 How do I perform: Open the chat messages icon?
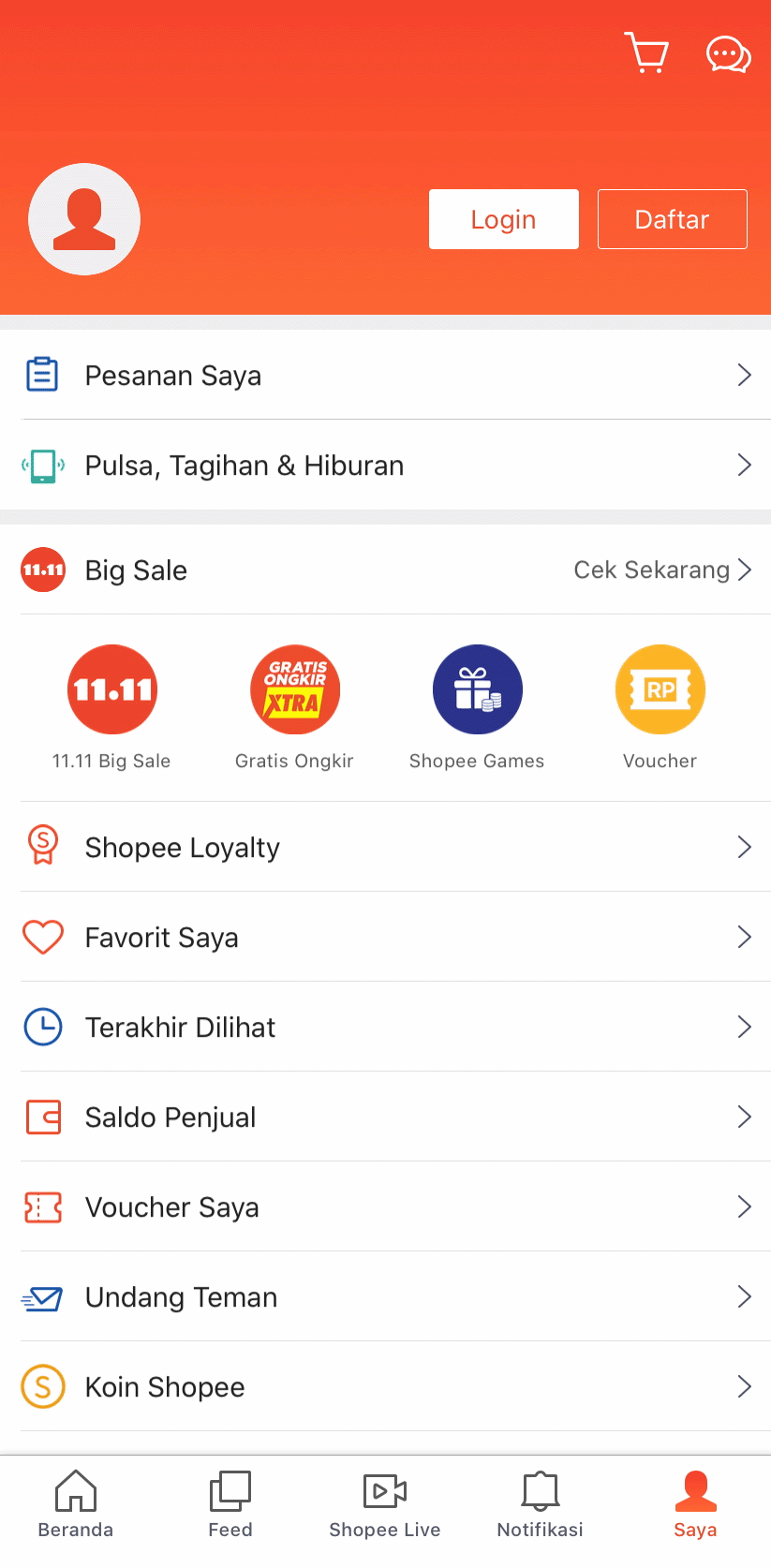(x=729, y=53)
